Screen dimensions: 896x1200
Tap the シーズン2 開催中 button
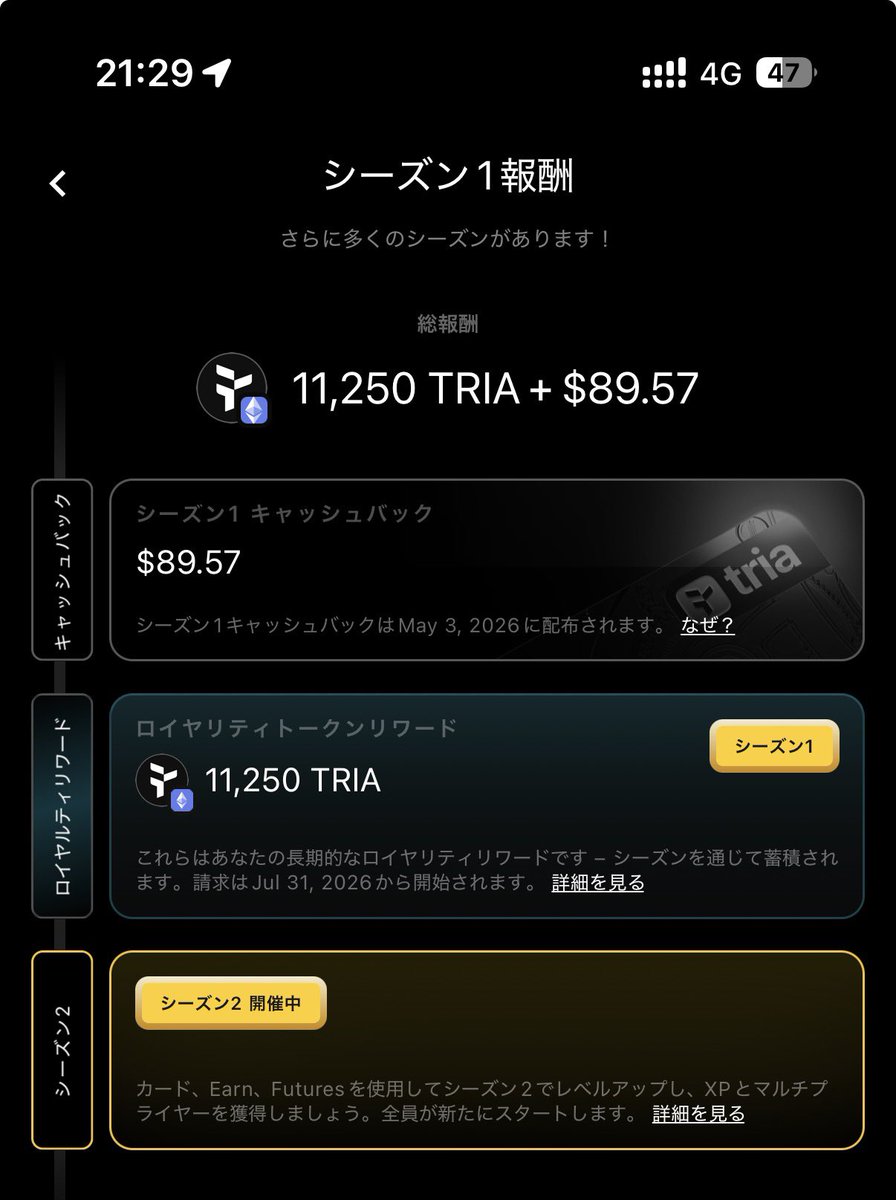[231, 1002]
